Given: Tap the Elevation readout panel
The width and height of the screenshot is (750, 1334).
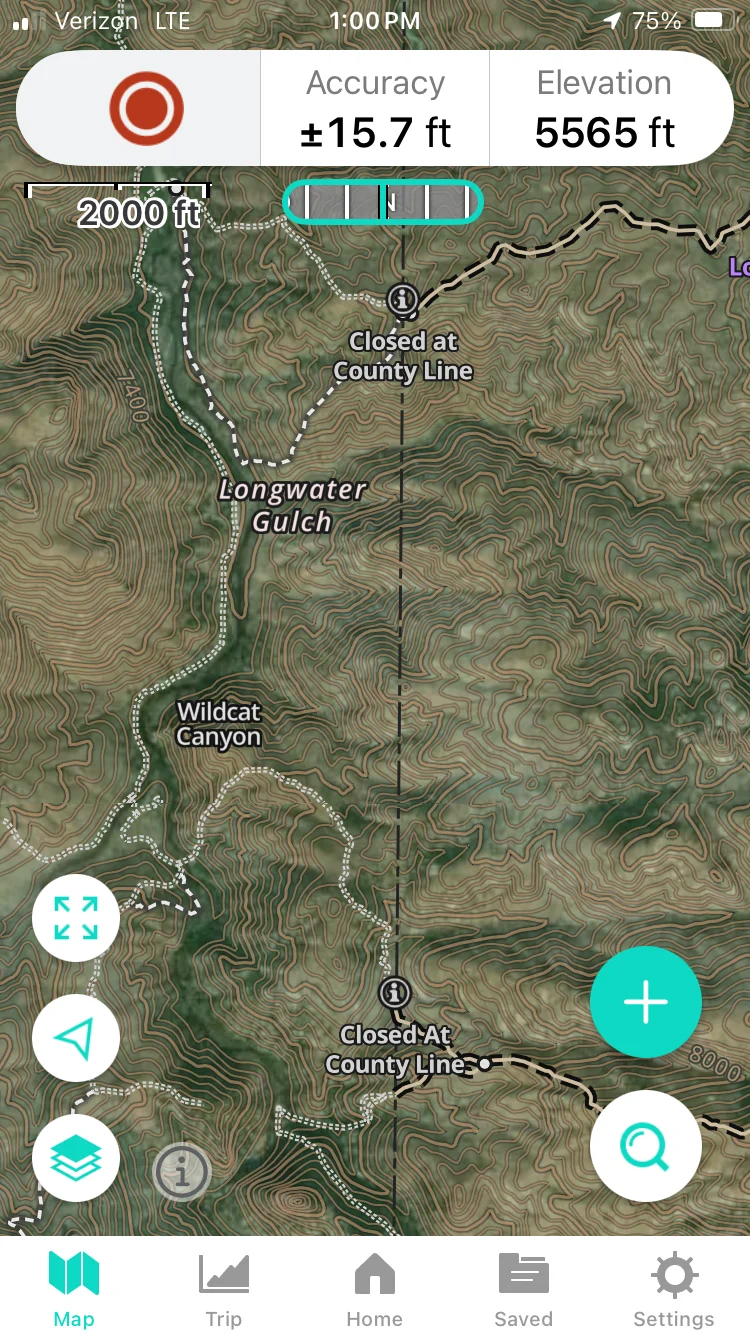Looking at the screenshot, I should point(605,108).
